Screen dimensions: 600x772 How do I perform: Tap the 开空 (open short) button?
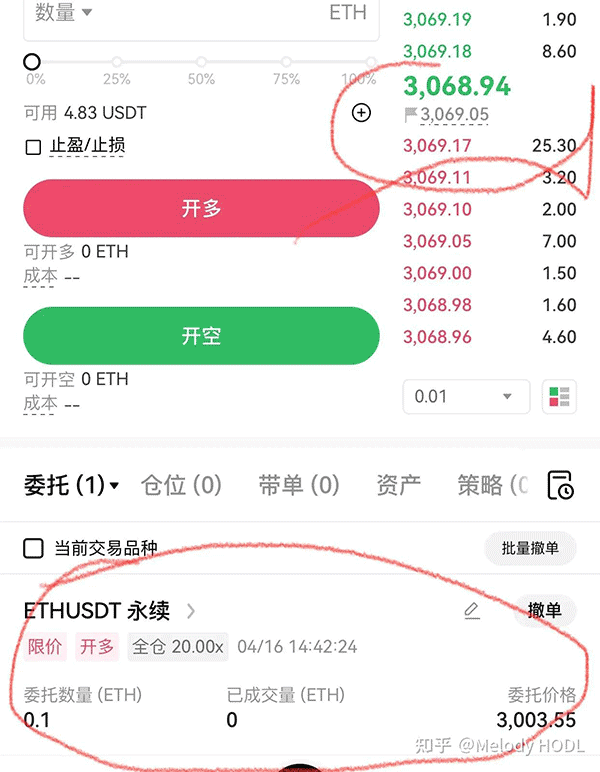coord(201,335)
